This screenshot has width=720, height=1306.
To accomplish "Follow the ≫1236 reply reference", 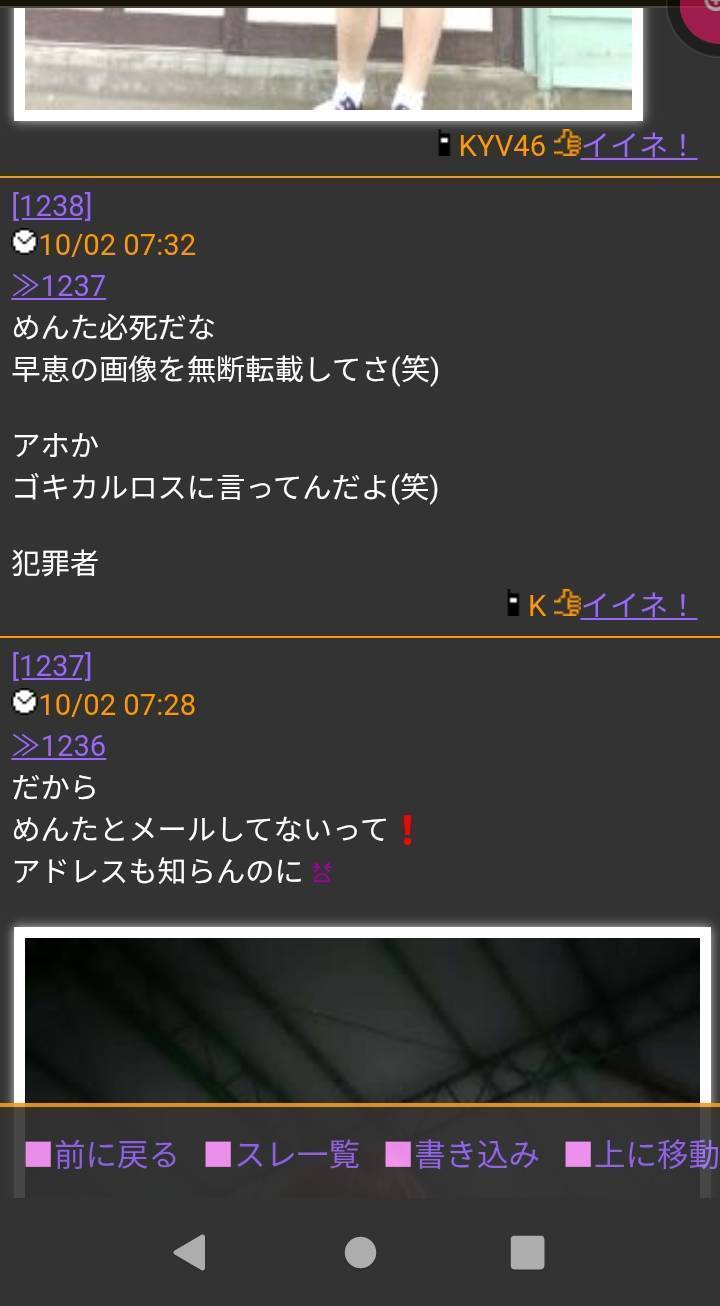I will (59, 746).
